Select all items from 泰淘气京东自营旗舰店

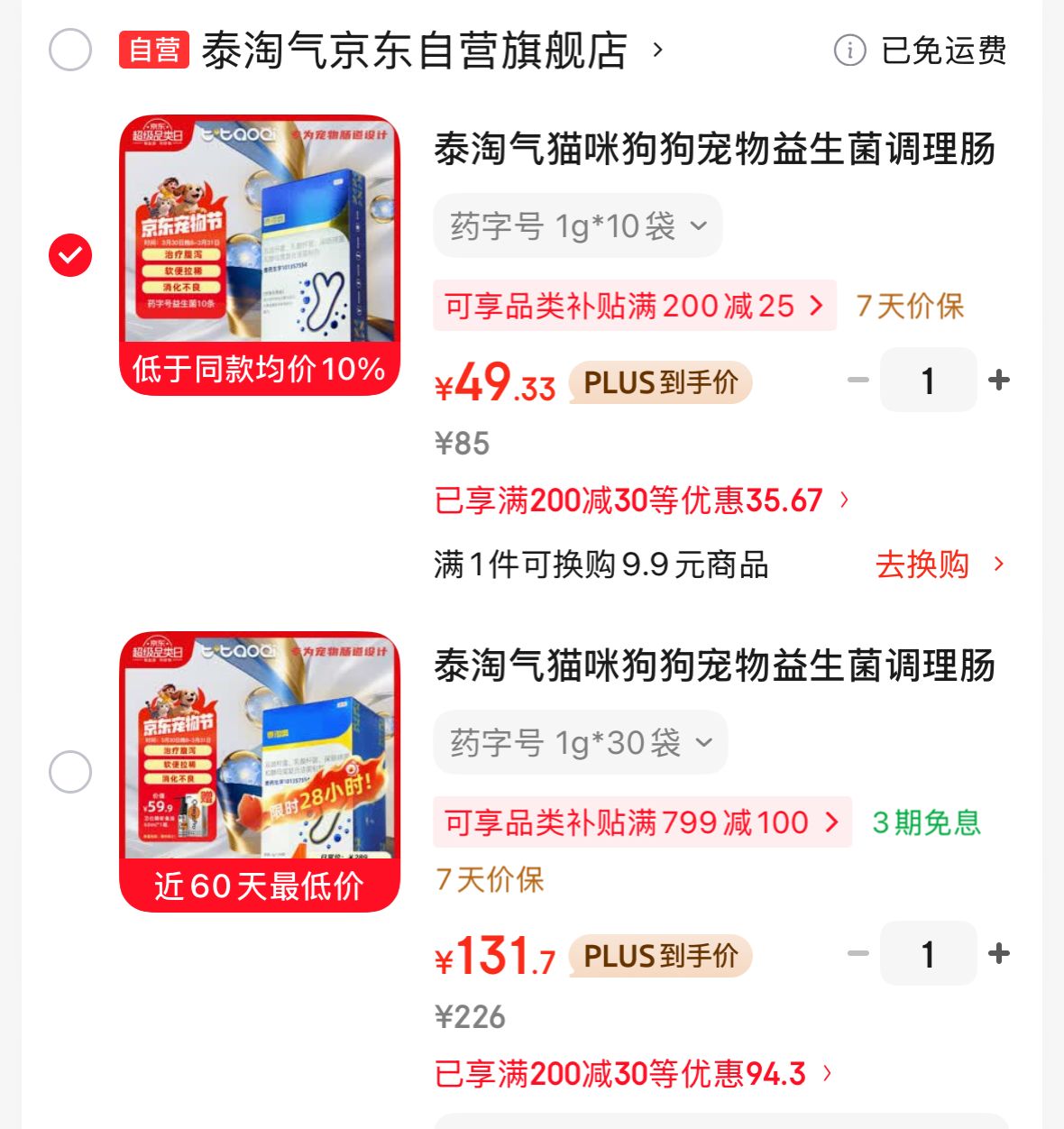tap(70, 50)
